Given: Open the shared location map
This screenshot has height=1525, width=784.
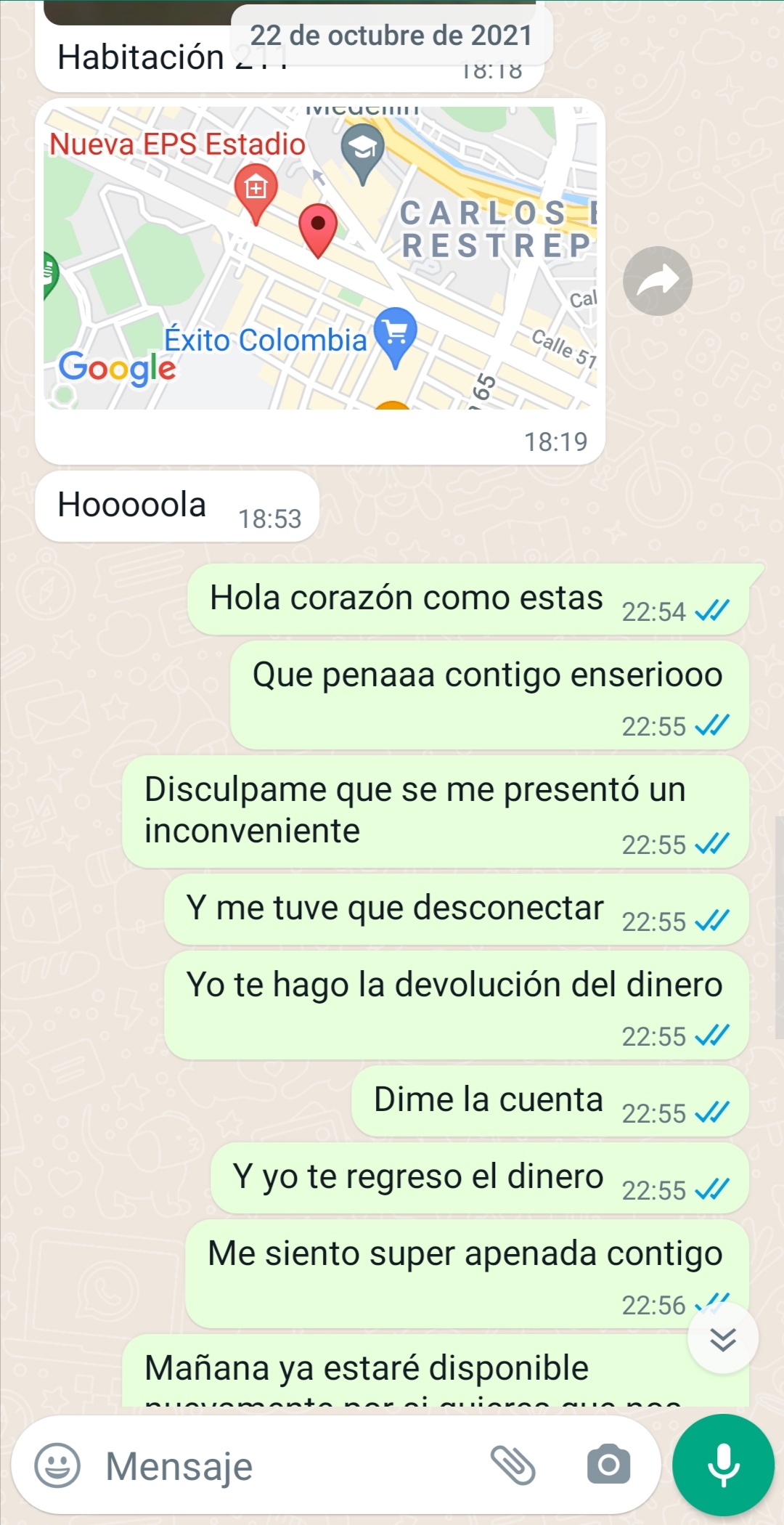Looking at the screenshot, I should 320,258.
